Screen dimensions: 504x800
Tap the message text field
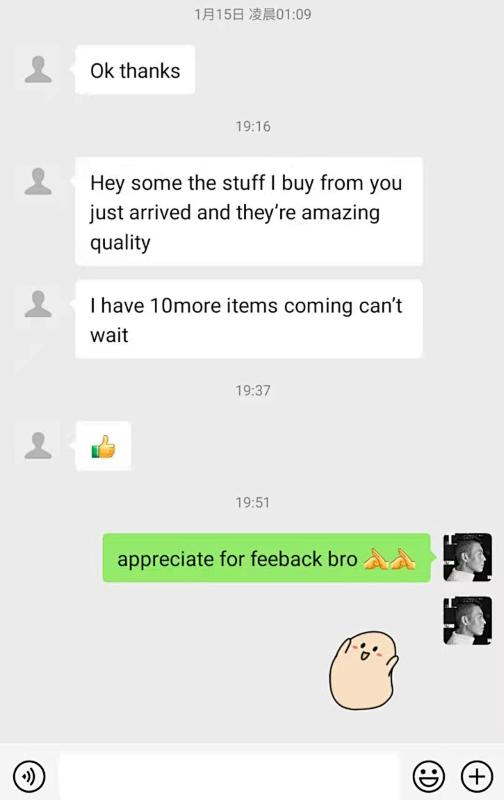click(x=228, y=776)
